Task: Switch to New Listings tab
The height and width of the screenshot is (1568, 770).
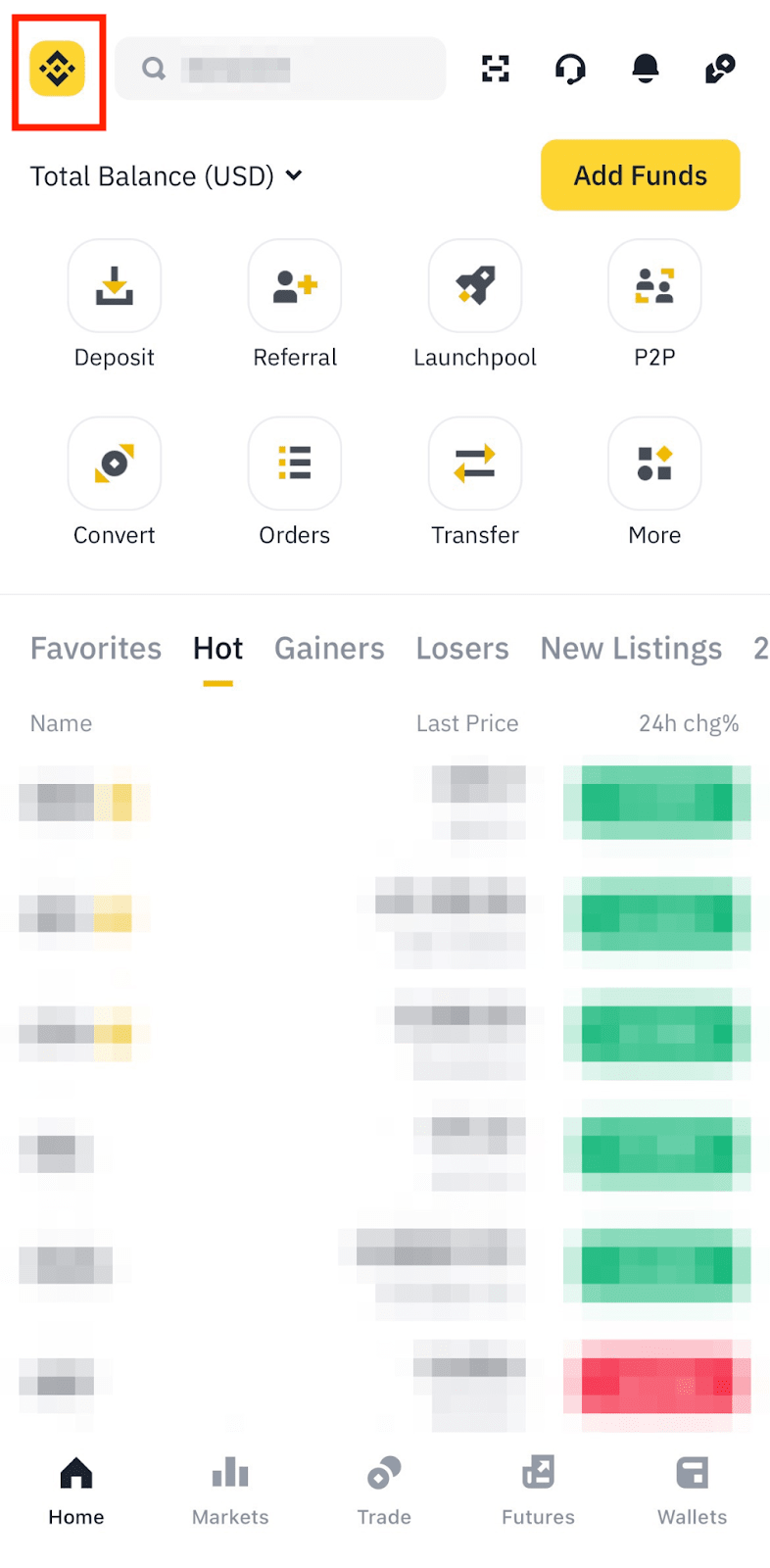Action: click(631, 649)
